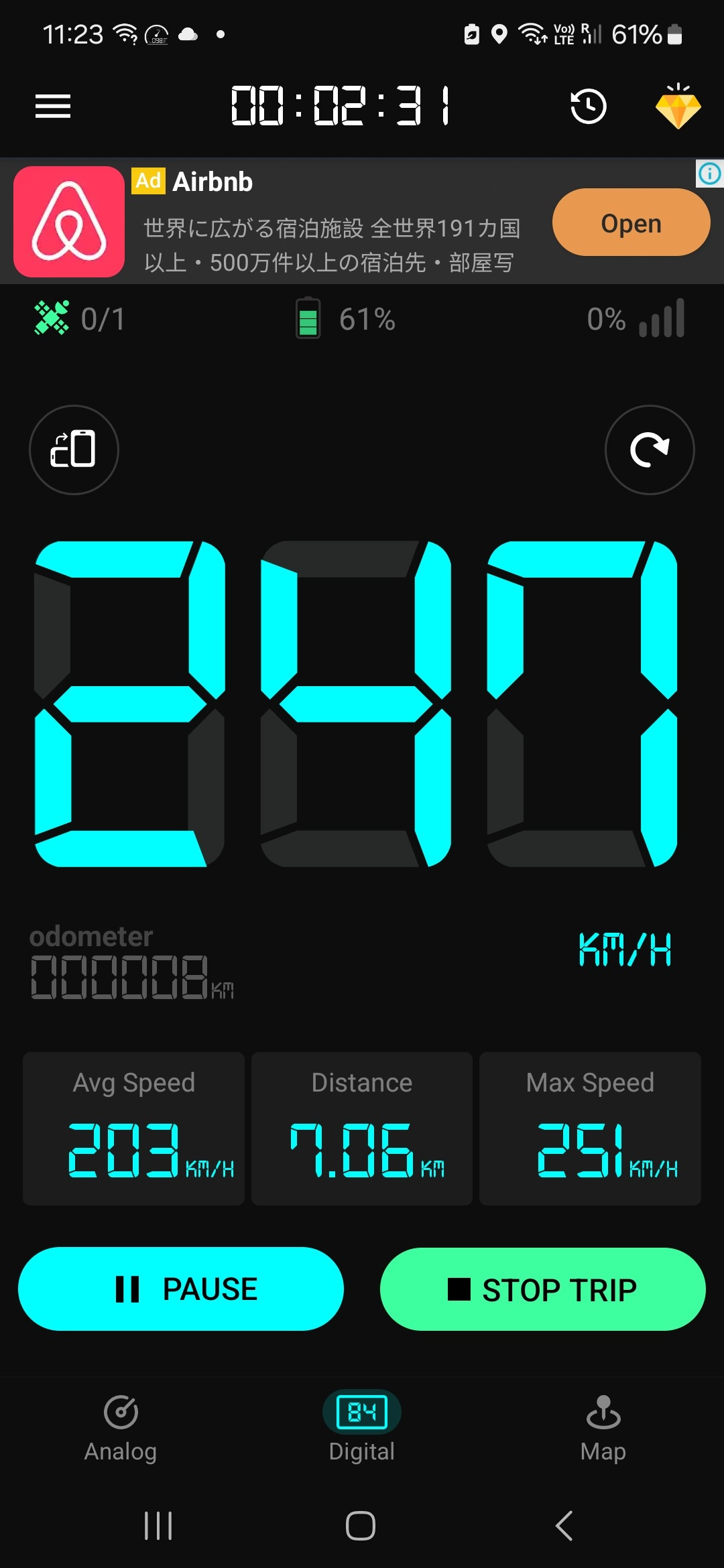Stop the trip
724x1568 pixels.
[x=542, y=1289]
